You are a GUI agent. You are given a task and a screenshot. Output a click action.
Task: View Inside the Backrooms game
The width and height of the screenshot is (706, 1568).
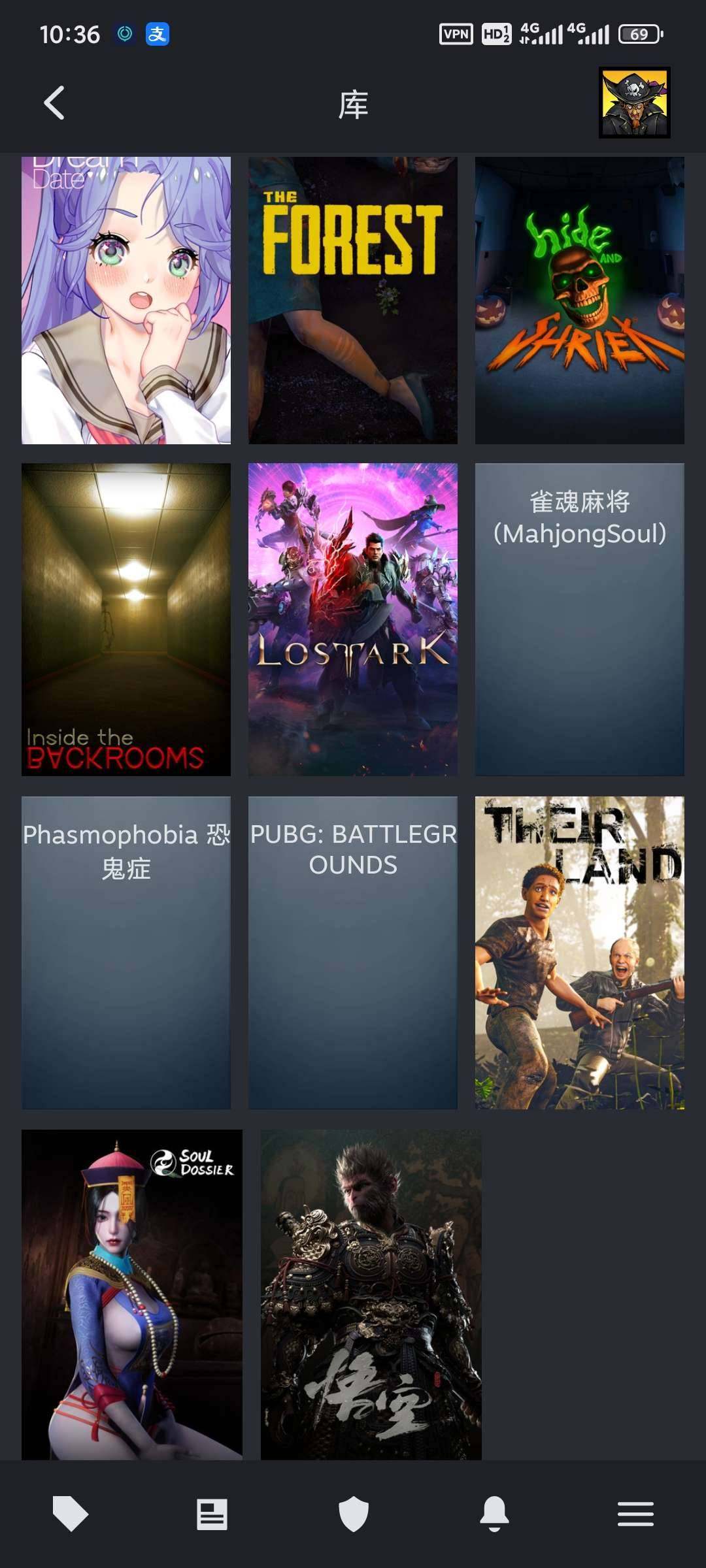[x=126, y=619]
